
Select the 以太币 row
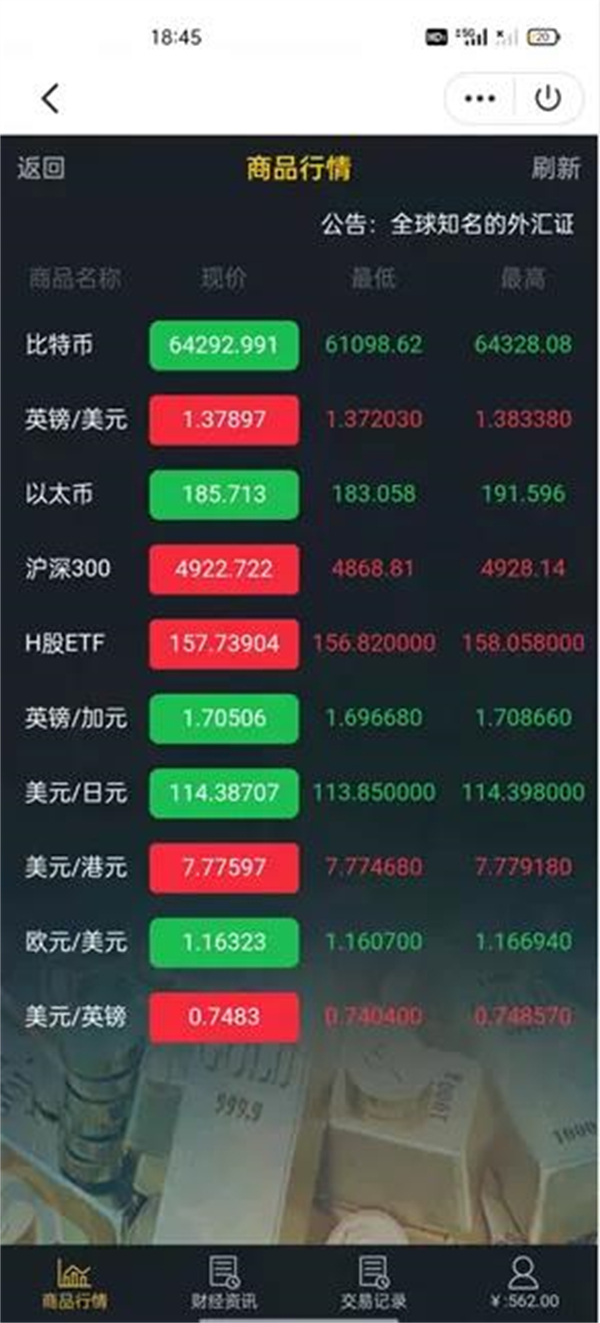[x=300, y=494]
